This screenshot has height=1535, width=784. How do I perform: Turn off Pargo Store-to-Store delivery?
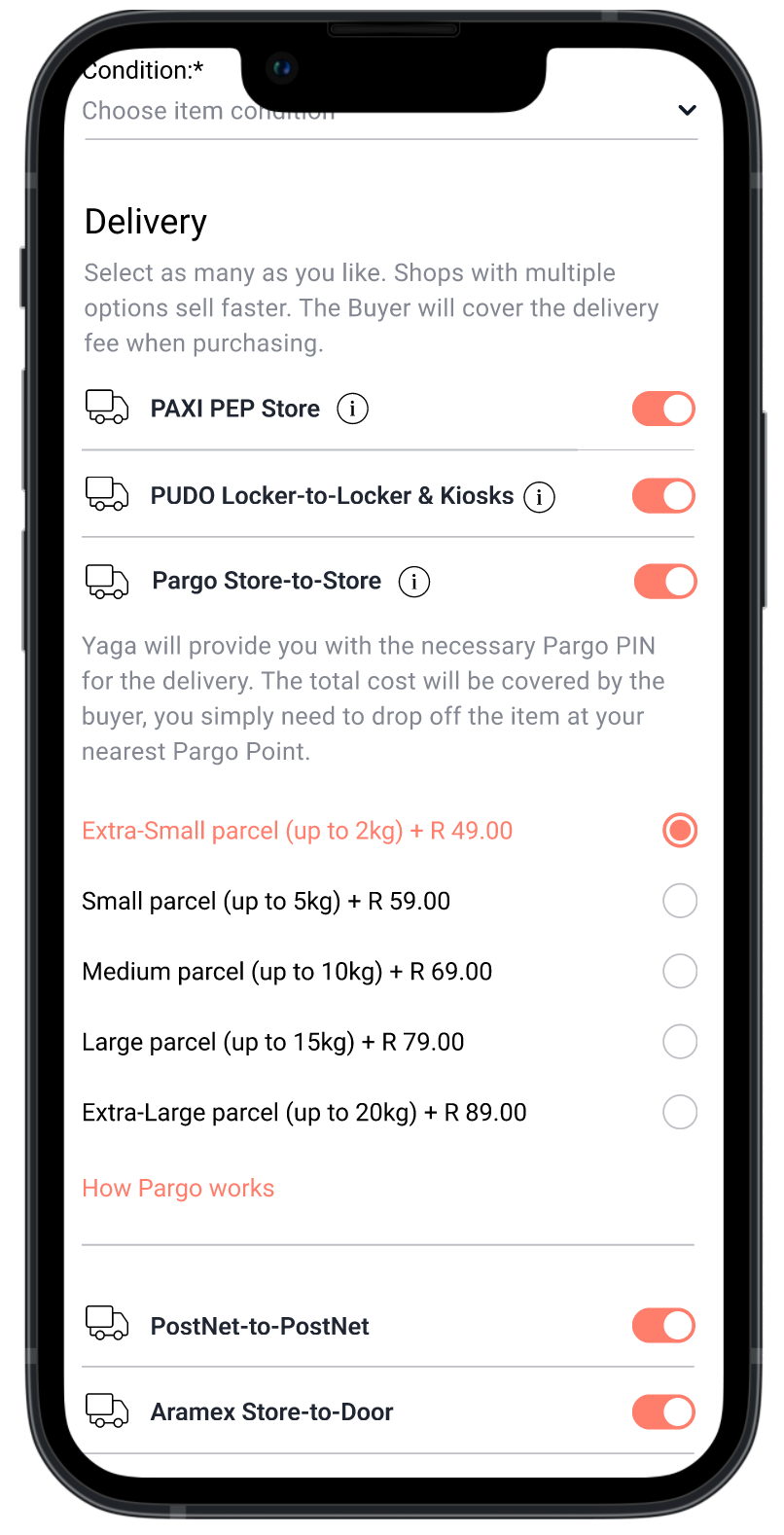click(665, 582)
